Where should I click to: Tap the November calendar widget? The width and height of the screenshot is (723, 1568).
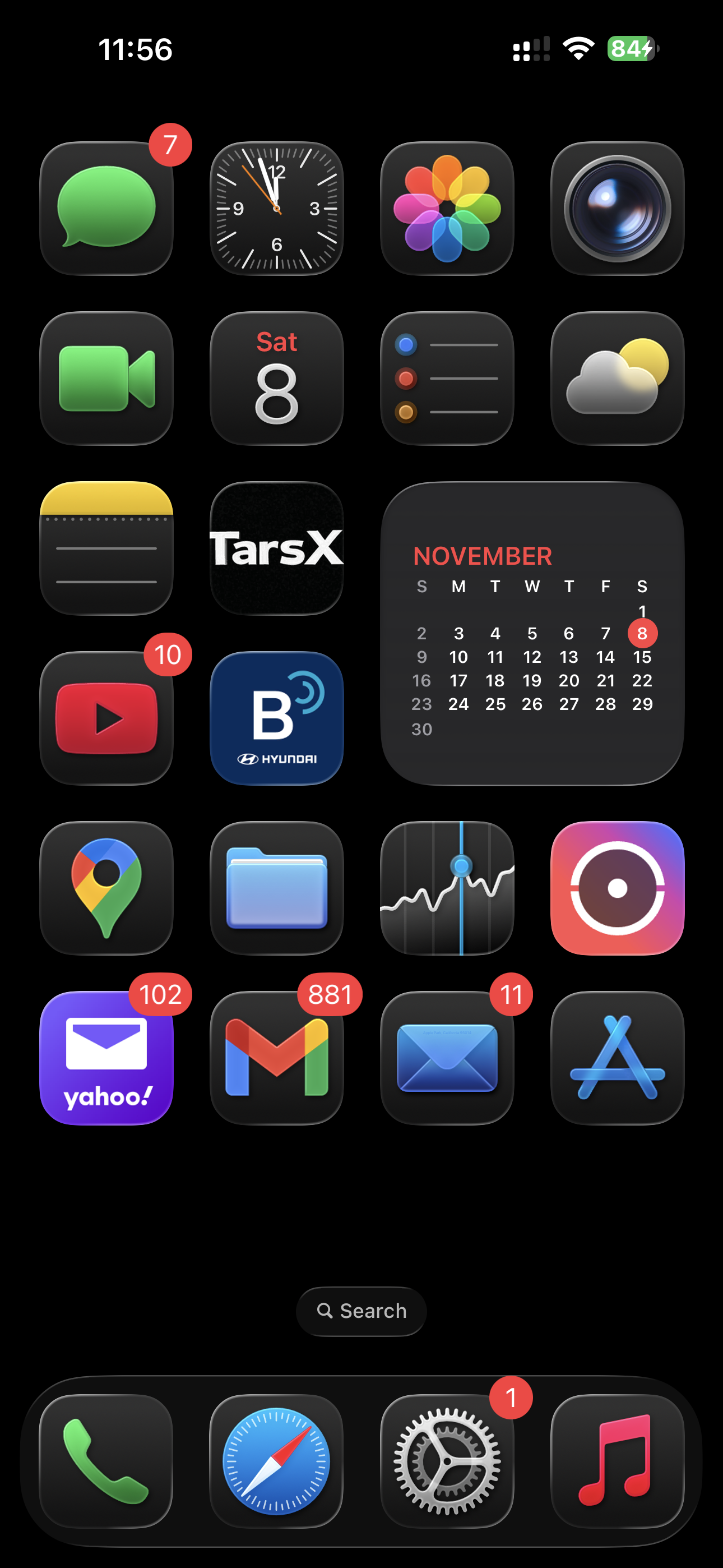[532, 633]
